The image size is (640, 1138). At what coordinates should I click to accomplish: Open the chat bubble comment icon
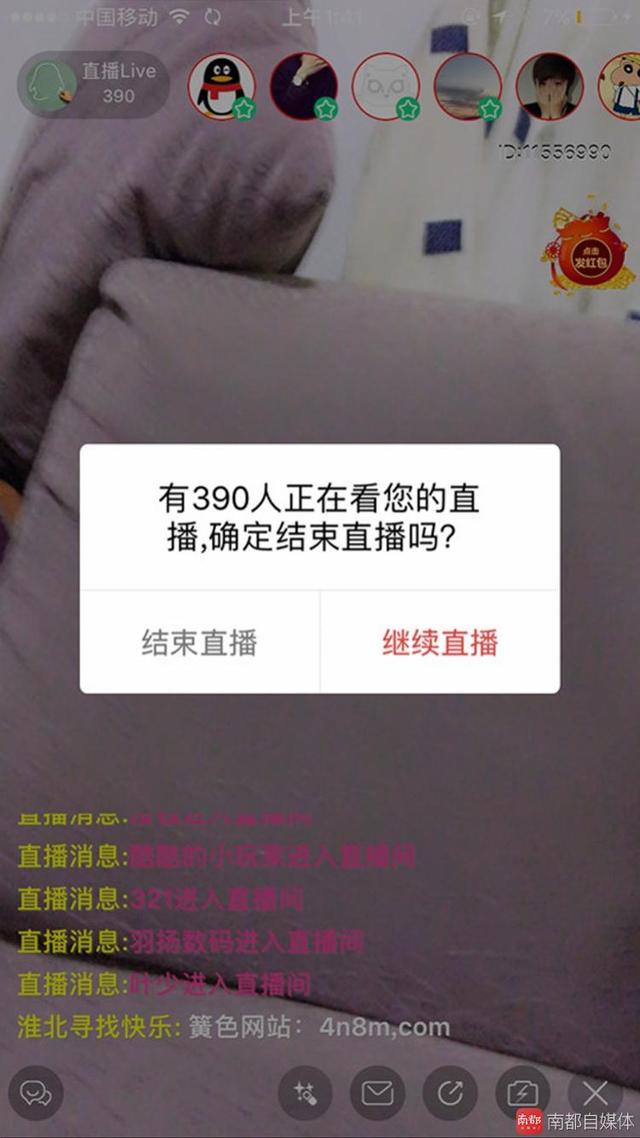tap(36, 1094)
